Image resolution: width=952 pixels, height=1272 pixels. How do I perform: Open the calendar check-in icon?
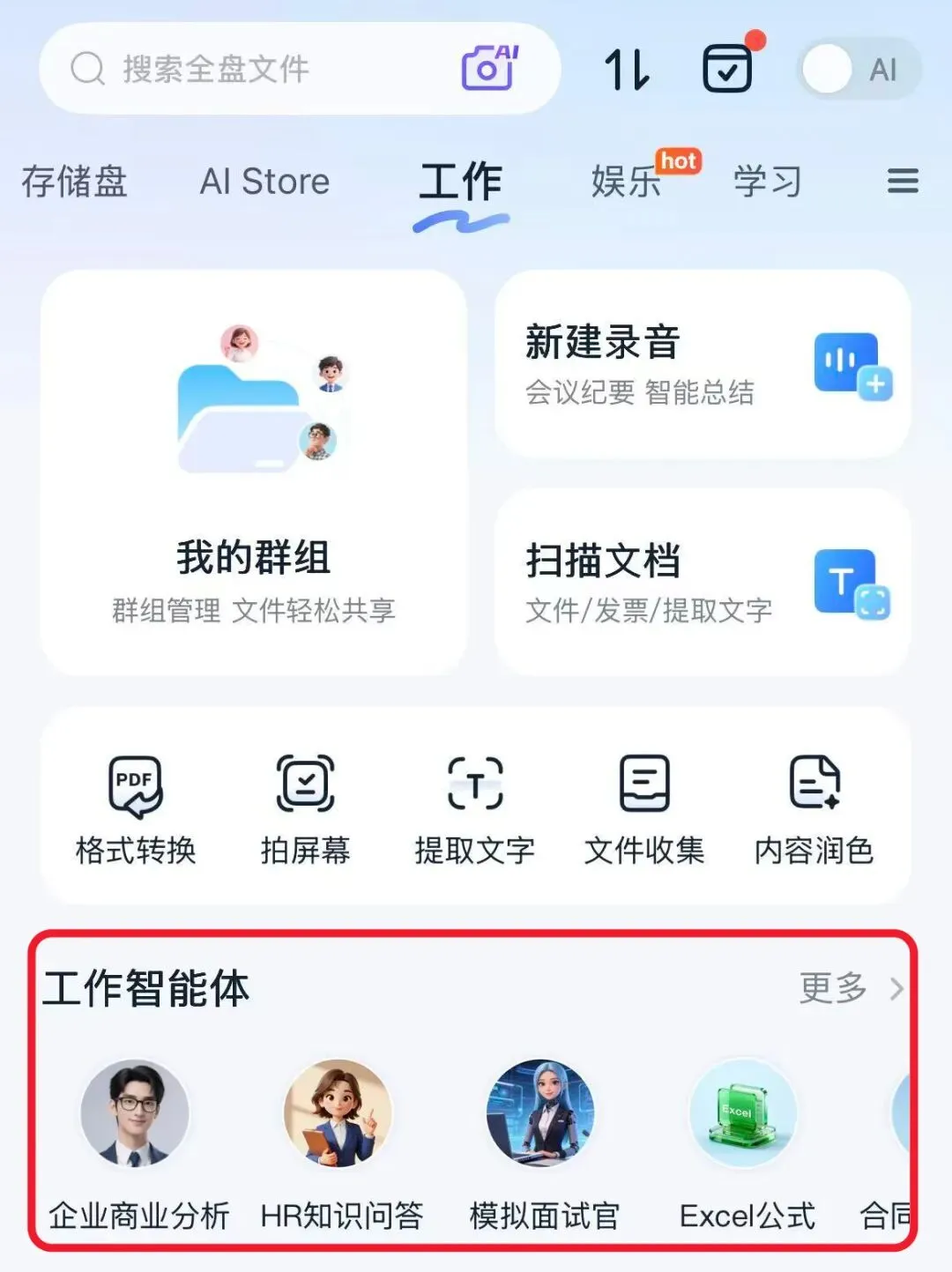pos(728,68)
